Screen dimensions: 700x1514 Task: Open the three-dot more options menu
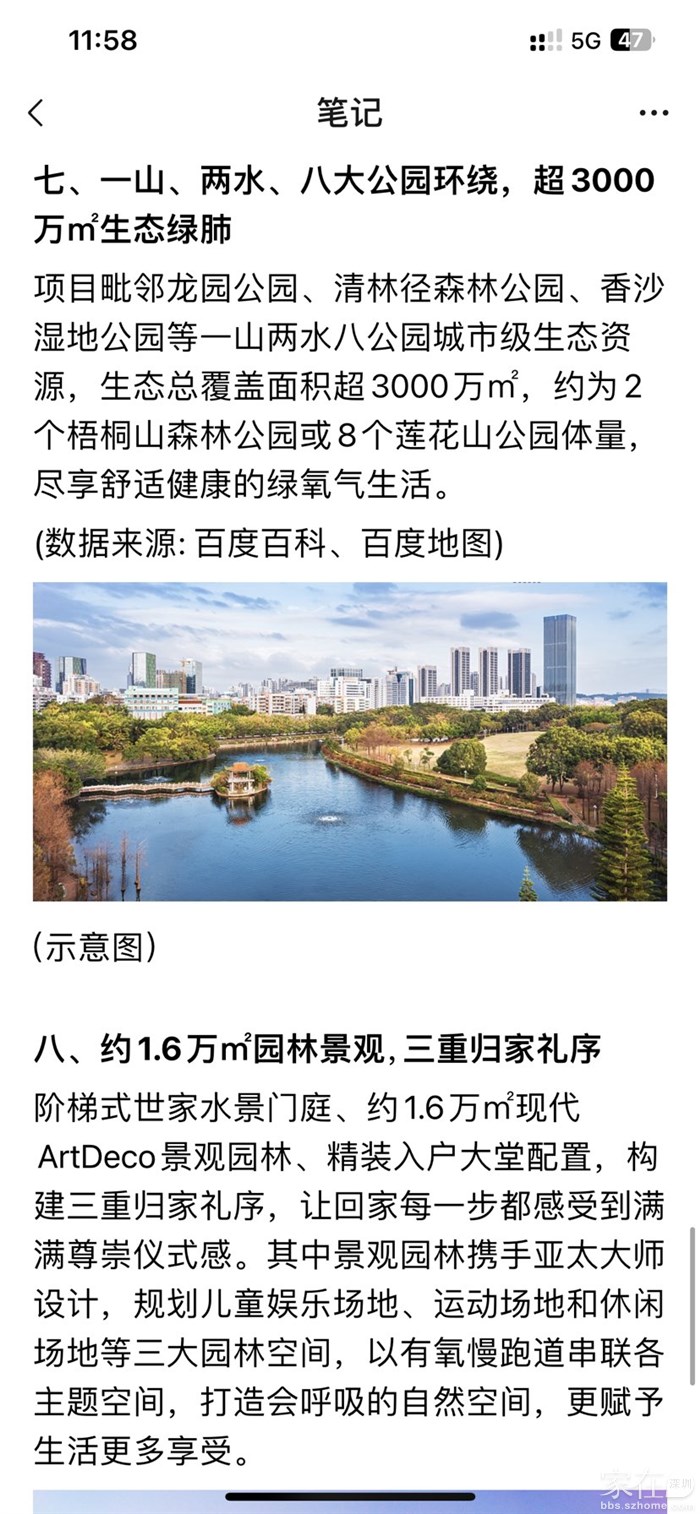[x=653, y=114]
